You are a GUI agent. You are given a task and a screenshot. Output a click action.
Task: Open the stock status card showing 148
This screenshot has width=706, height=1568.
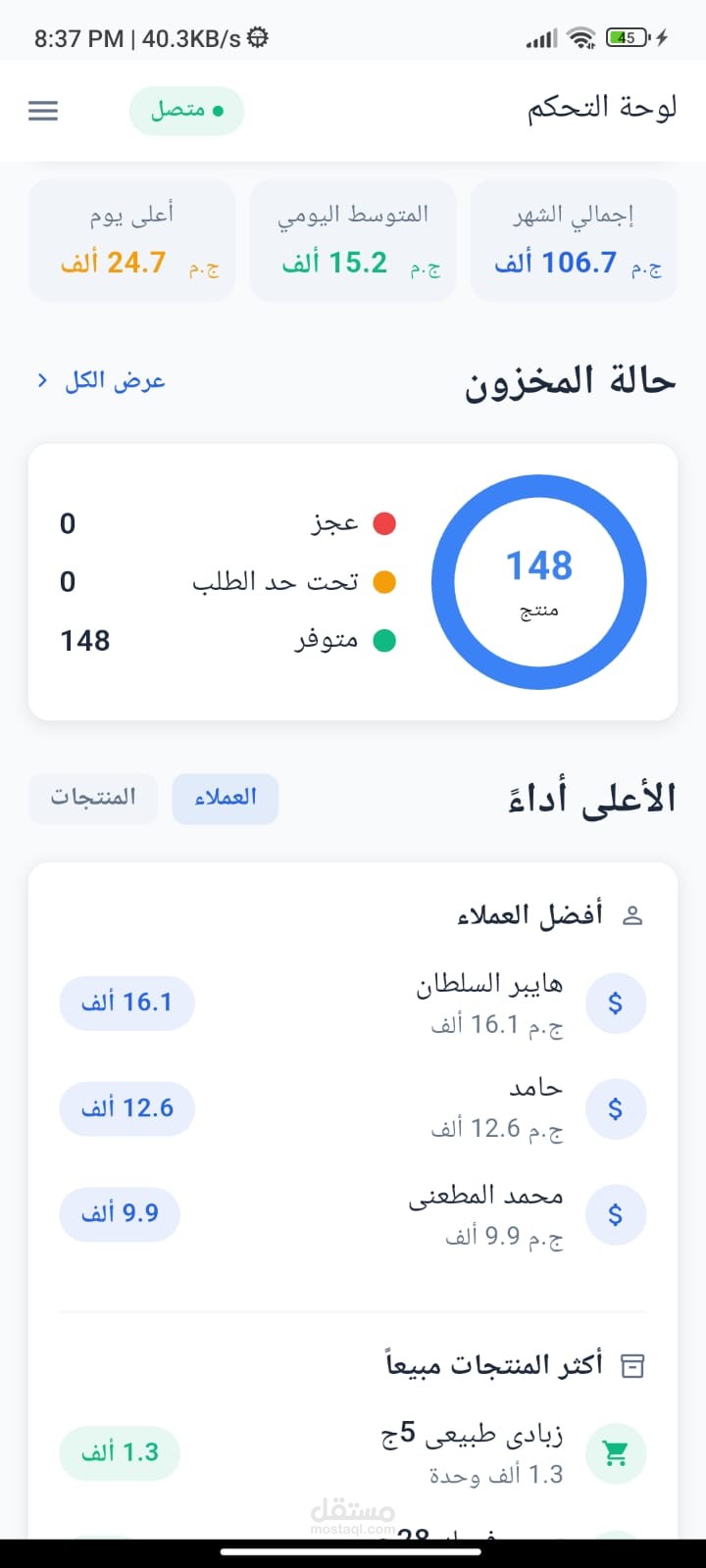pyautogui.click(x=353, y=582)
